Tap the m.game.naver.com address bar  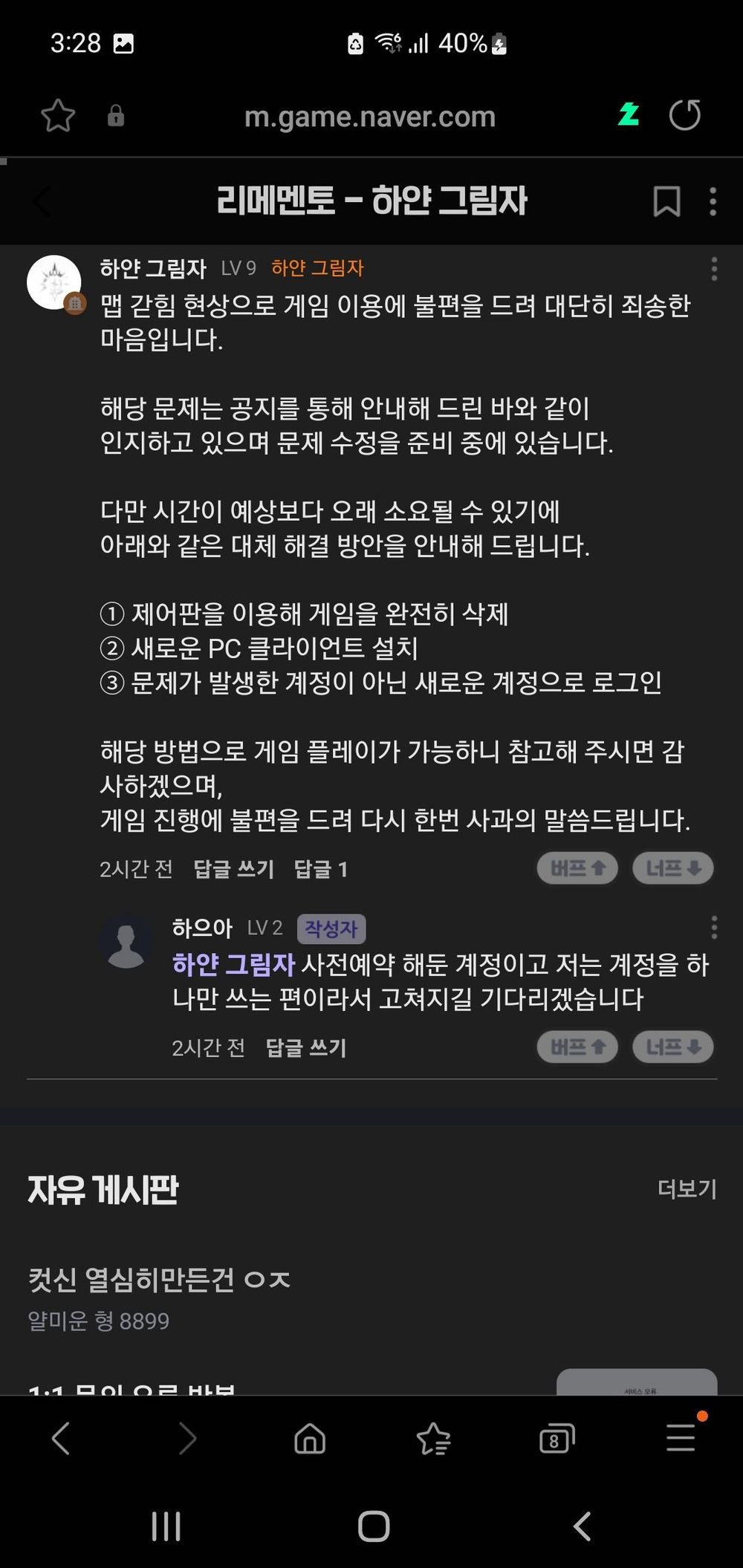(x=369, y=117)
